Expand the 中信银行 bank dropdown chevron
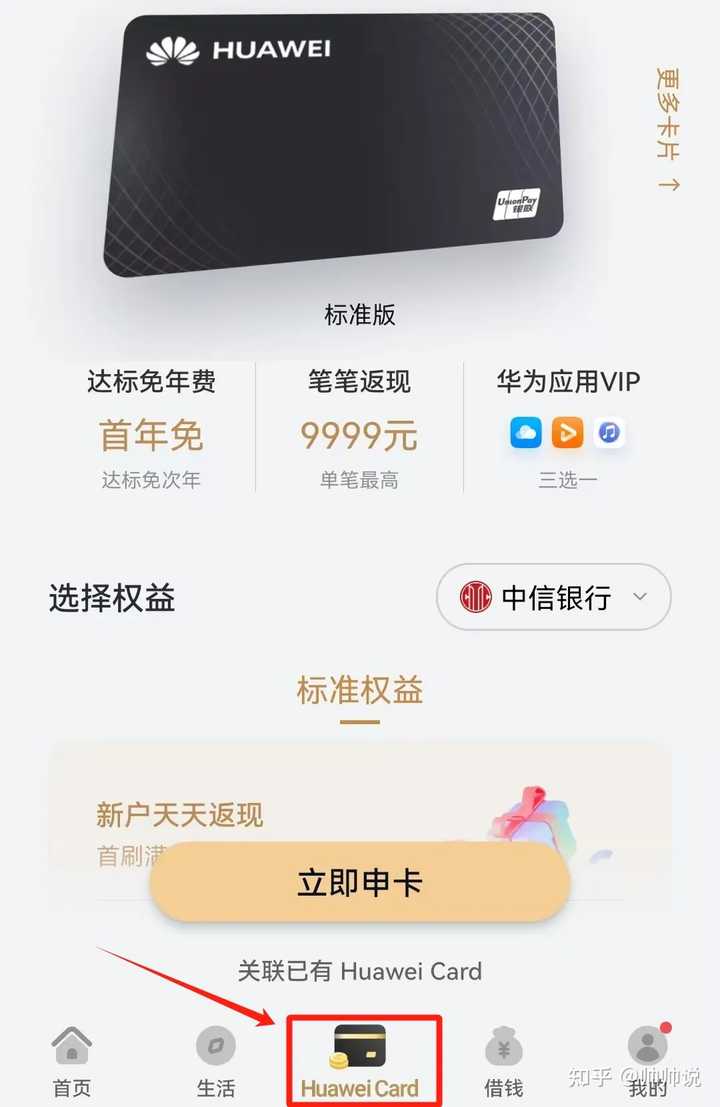Screen dimensions: 720x1107 tap(639, 597)
